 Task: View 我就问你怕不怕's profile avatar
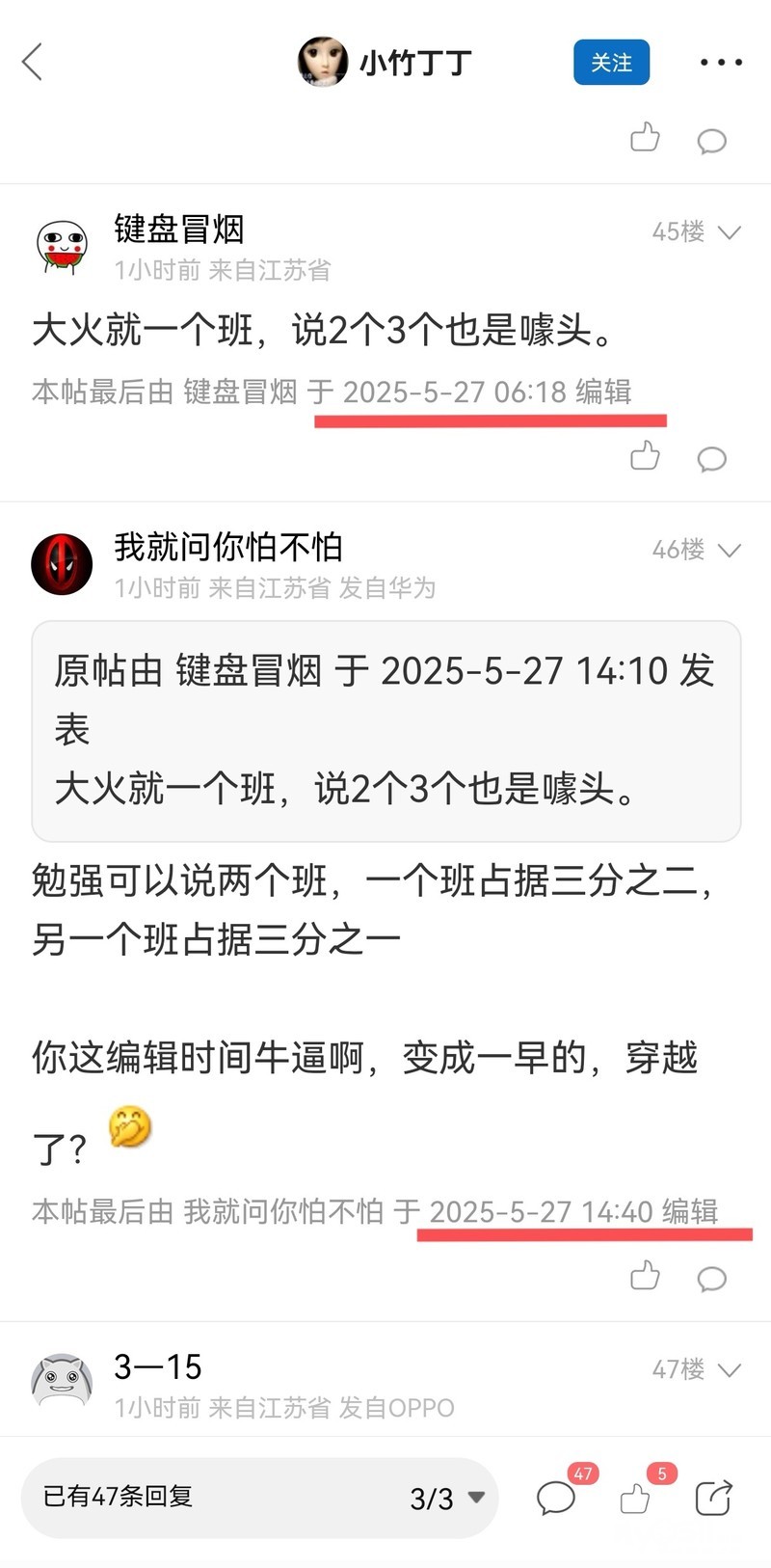62,564
